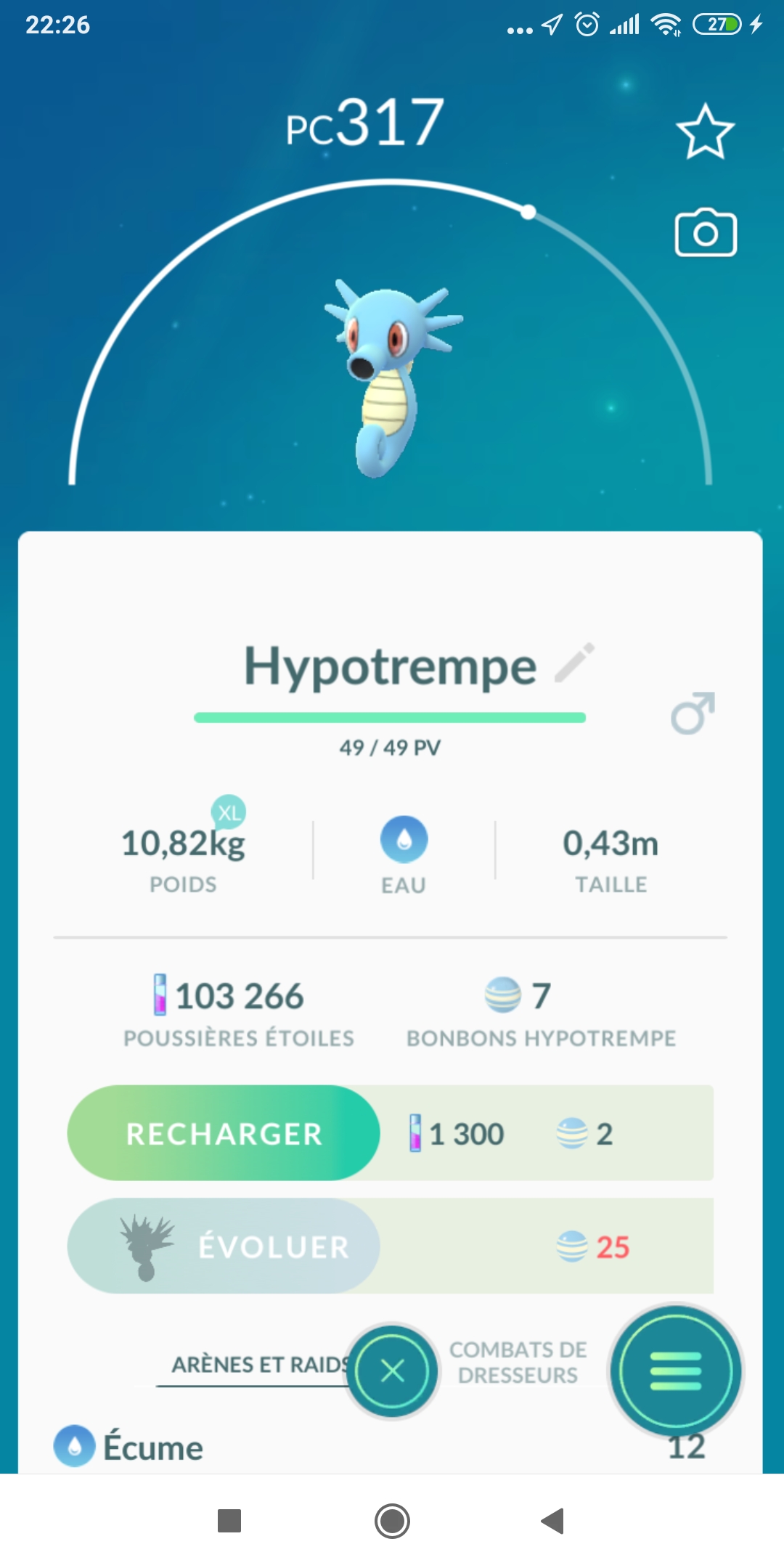The height and width of the screenshot is (1568, 784).
Task: Mark Hypotrempe as favorite with the star
Action: (705, 132)
